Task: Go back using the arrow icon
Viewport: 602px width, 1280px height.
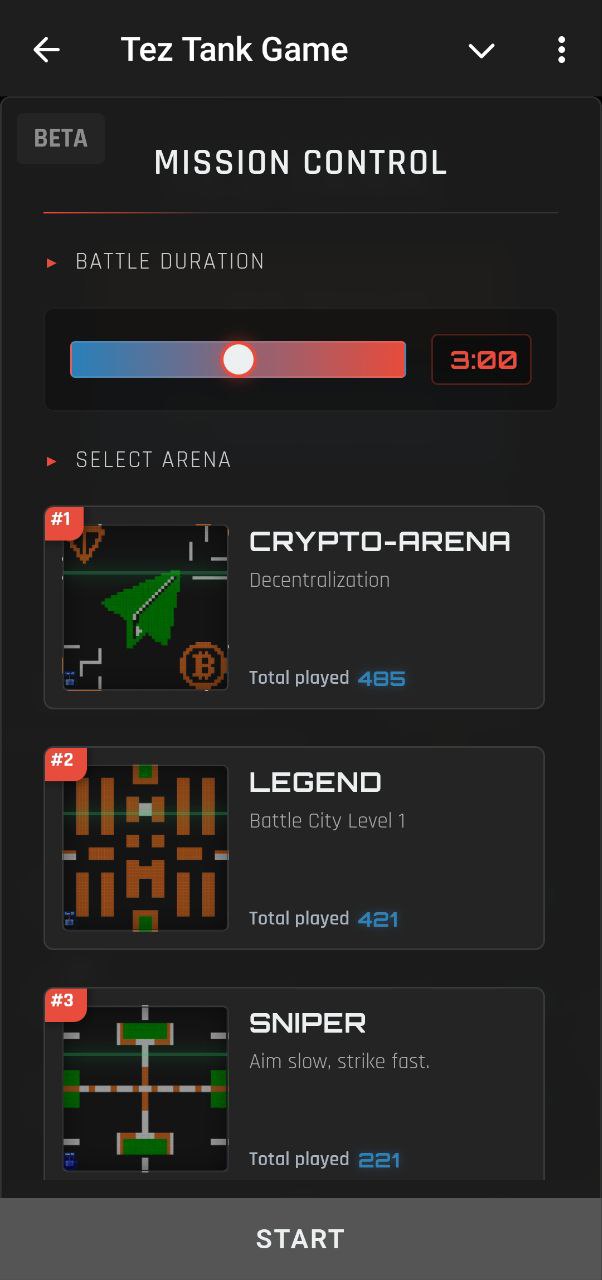Action: point(47,49)
